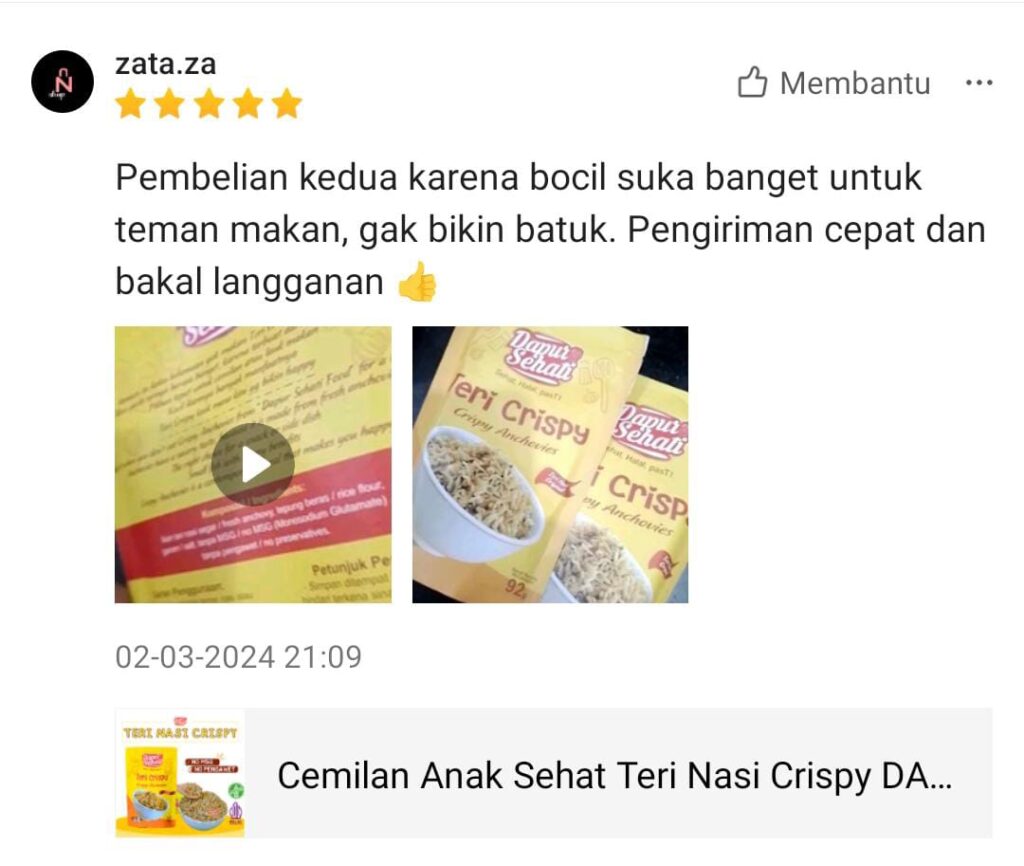Open zata.za's profile avatar
Viewport: 1024px width, 866px height.
(x=63, y=82)
